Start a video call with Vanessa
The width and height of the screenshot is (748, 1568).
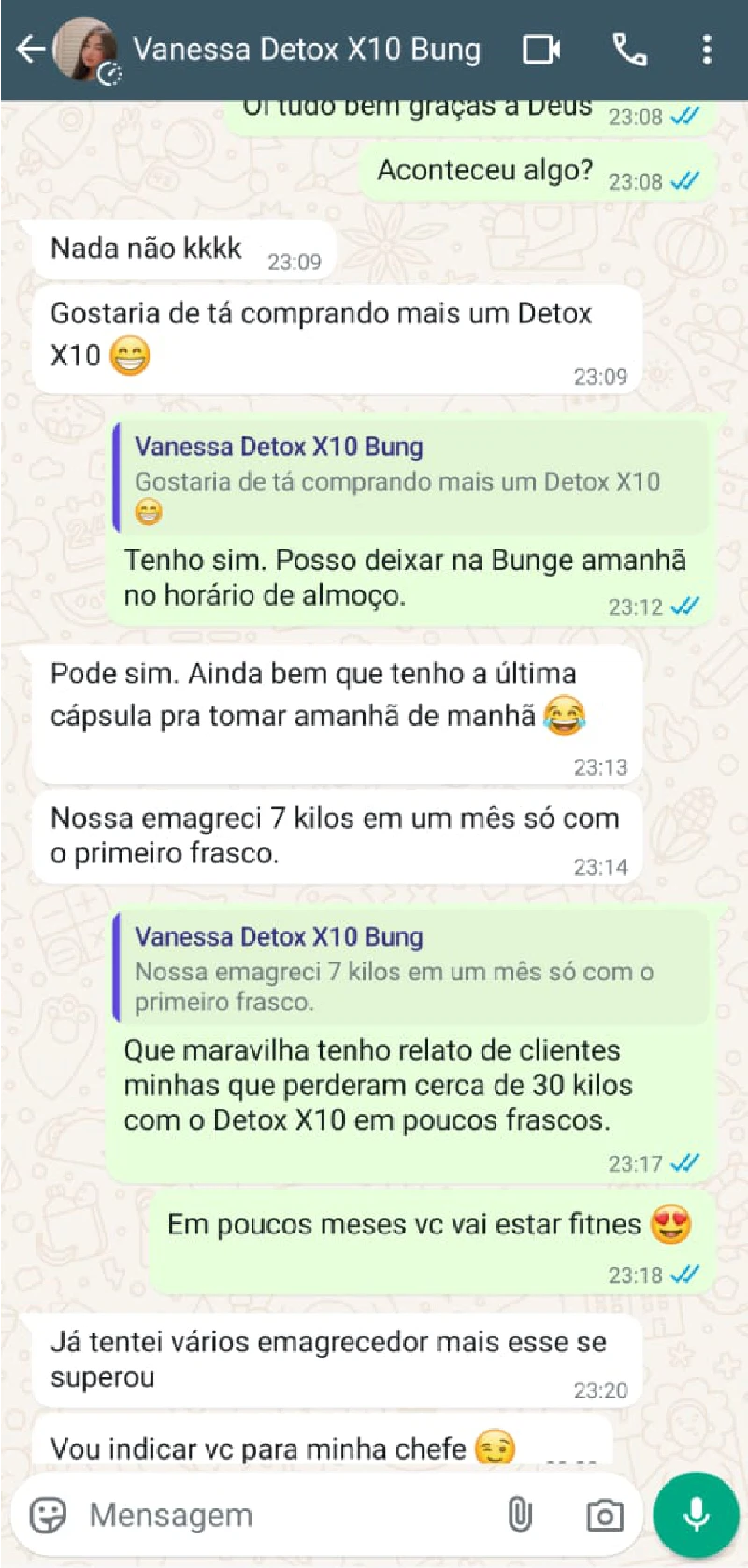pyautogui.click(x=541, y=49)
